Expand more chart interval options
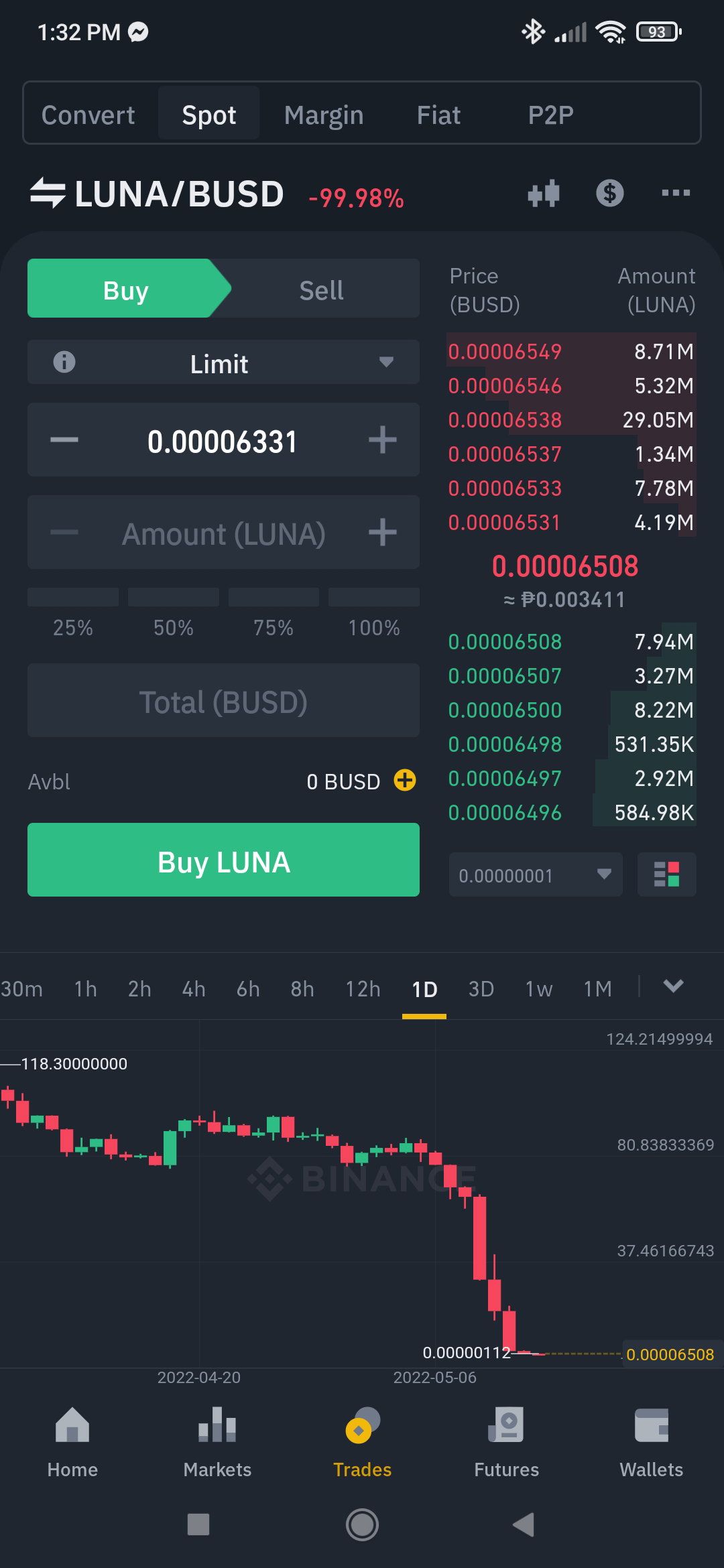This screenshot has height=1568, width=724. [673, 986]
